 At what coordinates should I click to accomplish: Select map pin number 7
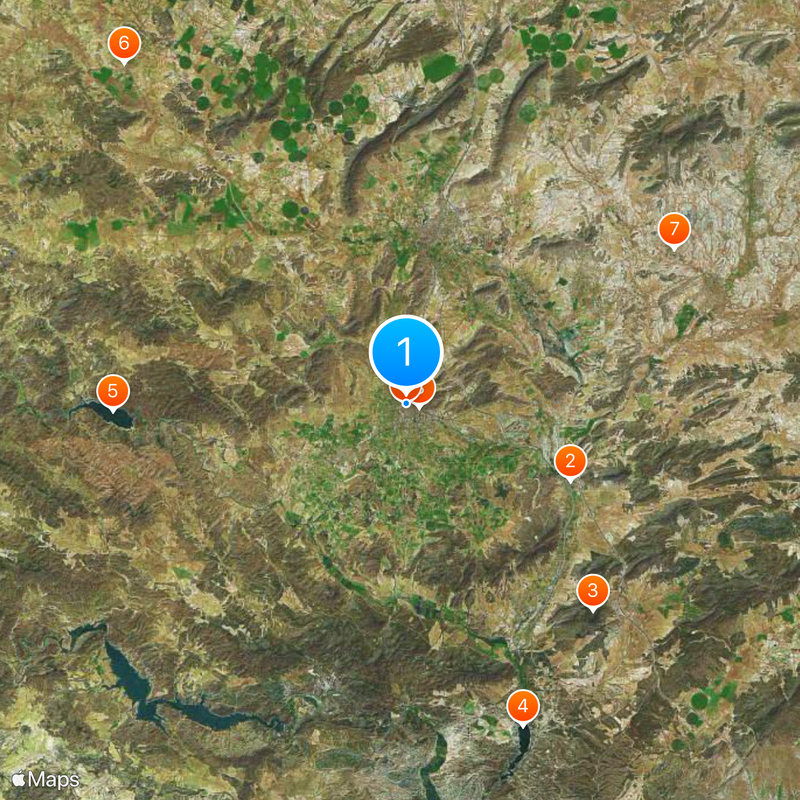click(x=674, y=230)
